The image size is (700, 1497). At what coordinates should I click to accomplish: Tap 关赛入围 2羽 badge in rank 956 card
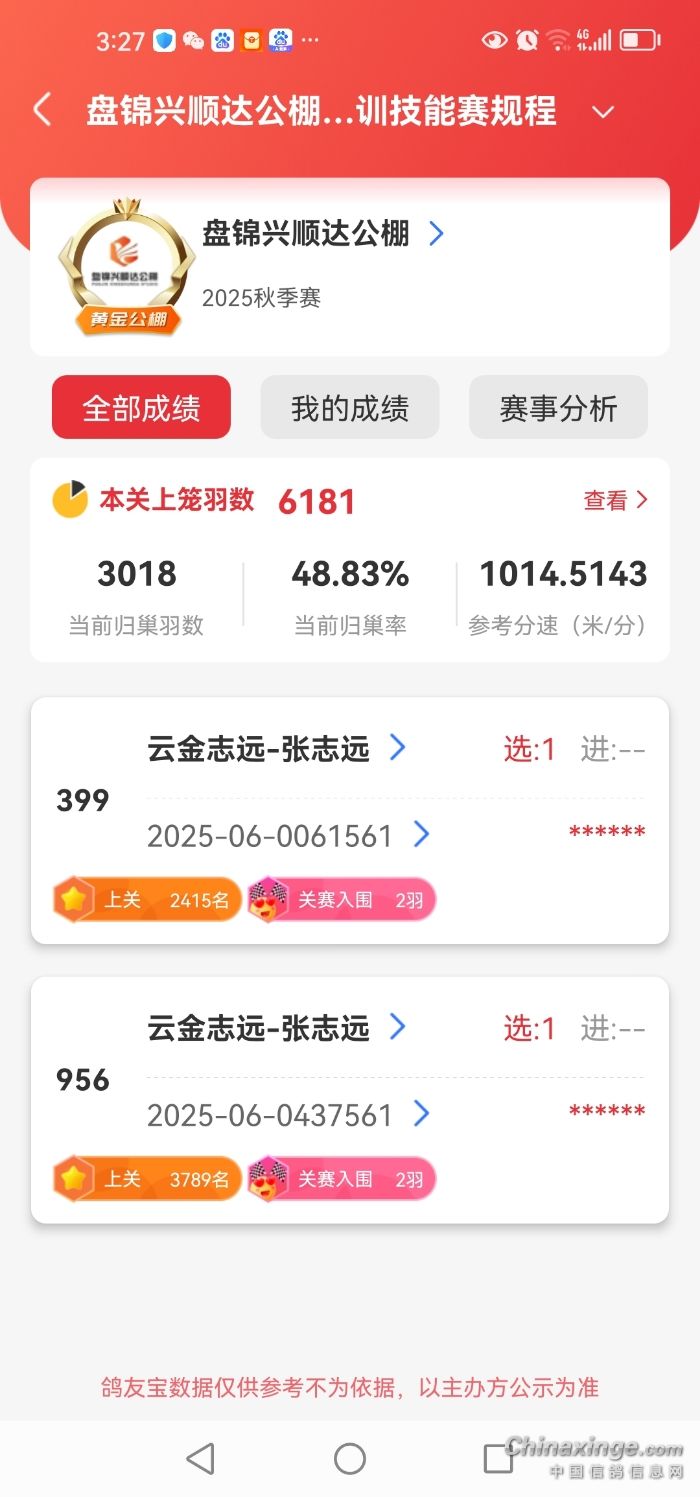click(x=342, y=1179)
